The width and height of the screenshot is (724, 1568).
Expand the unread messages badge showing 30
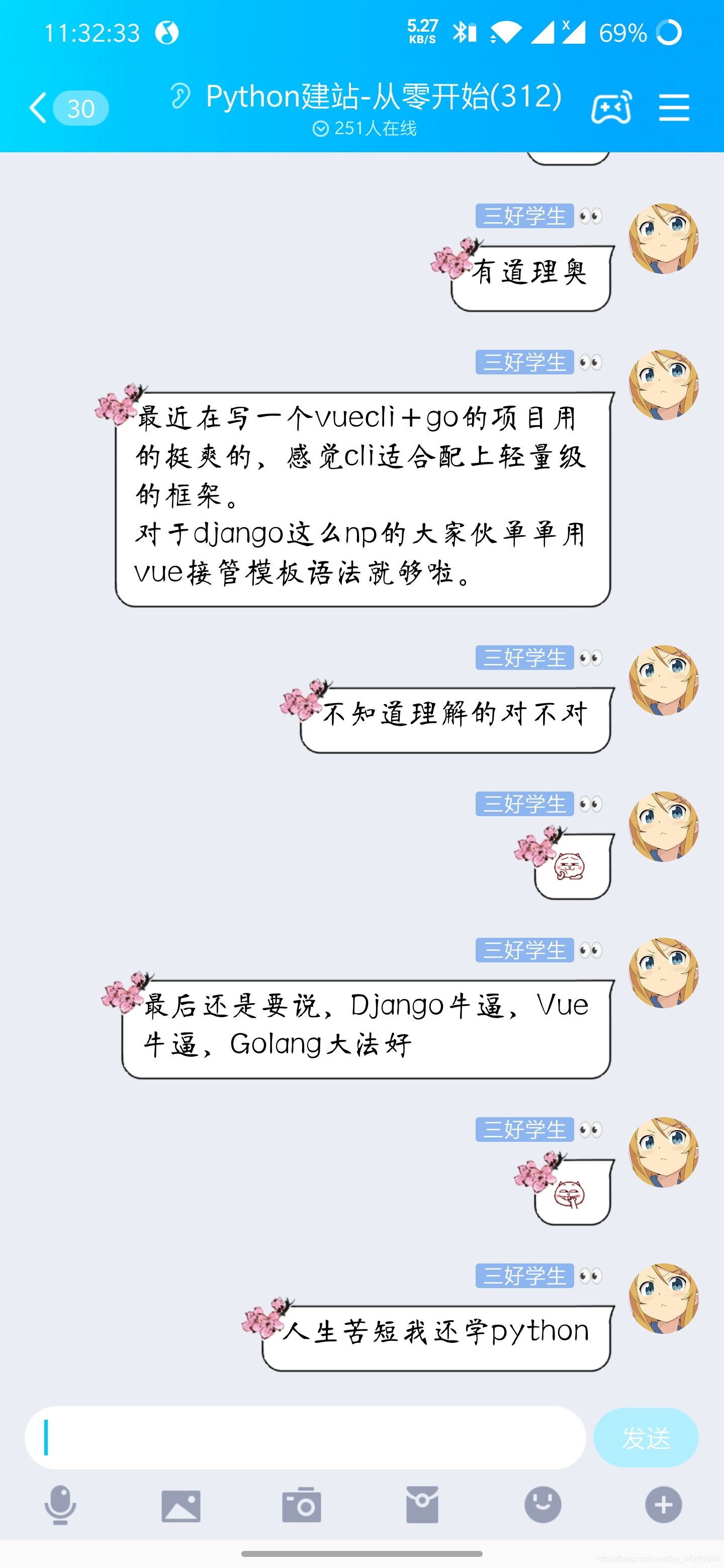(81, 109)
